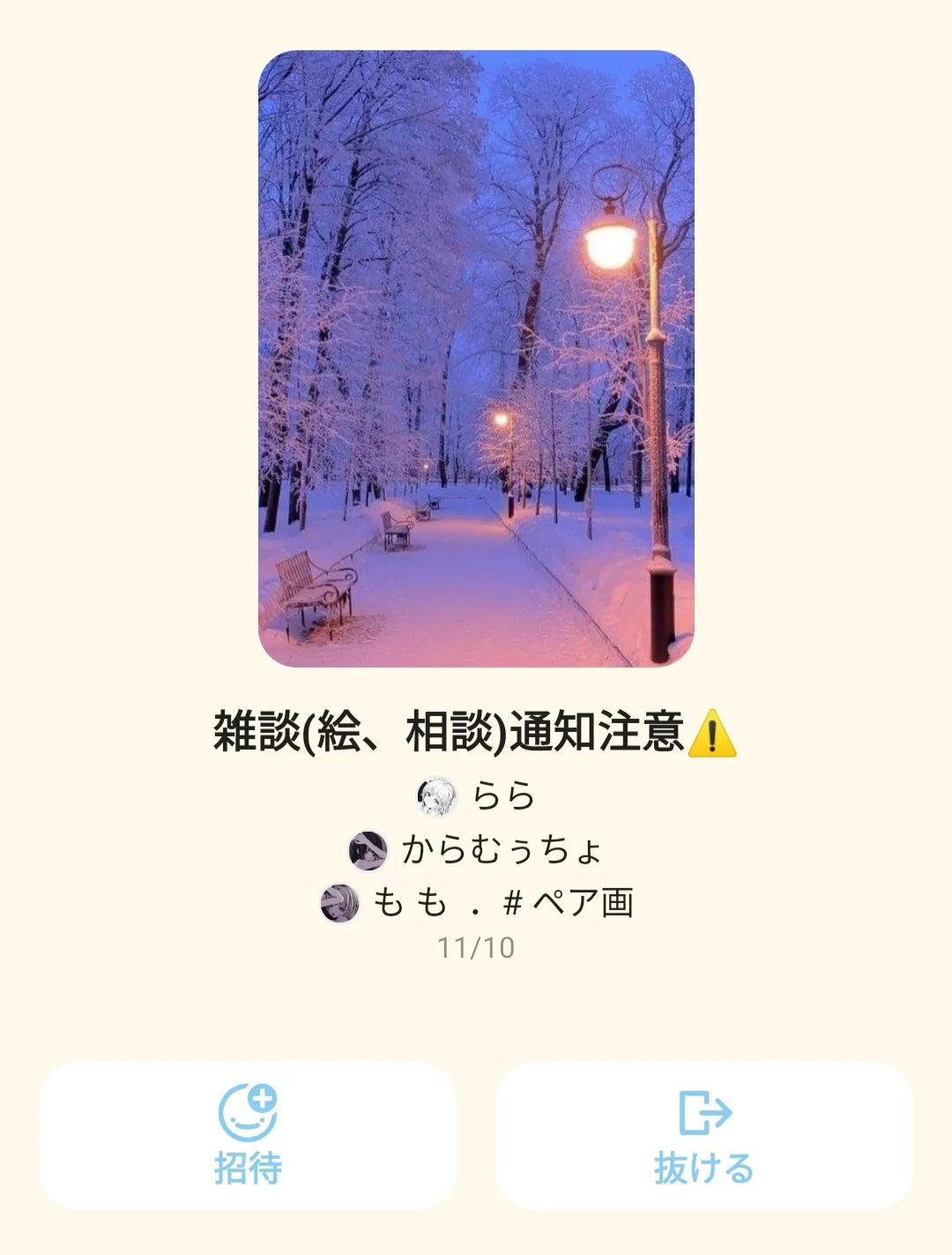Open the snowy park group cover image
Screen dimensions: 952x1255
(476, 358)
